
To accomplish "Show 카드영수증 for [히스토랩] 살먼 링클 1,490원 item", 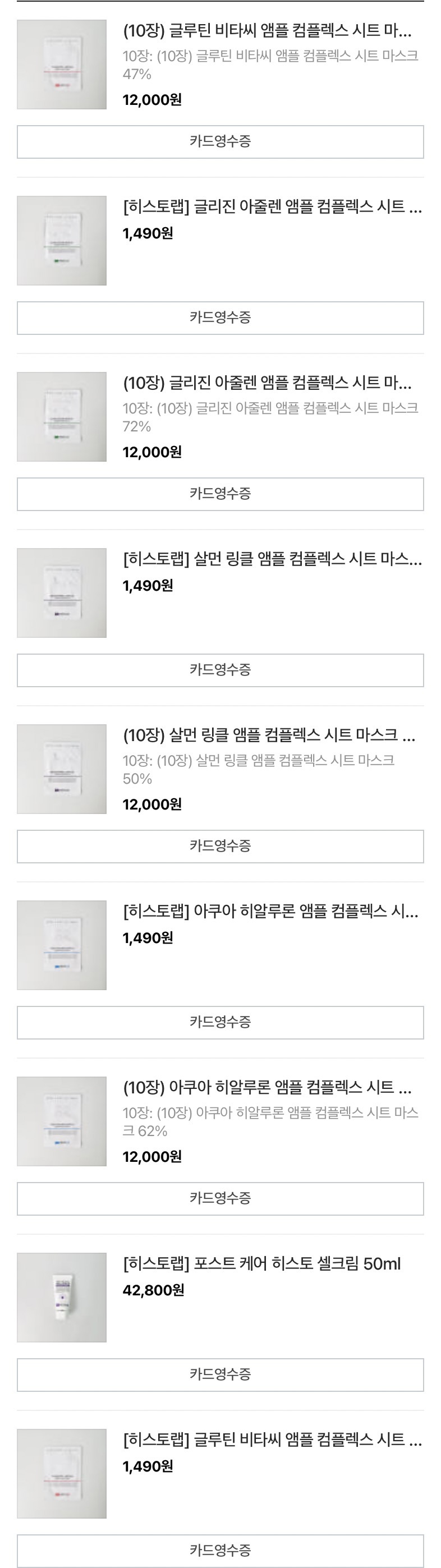I will click(x=220, y=670).
